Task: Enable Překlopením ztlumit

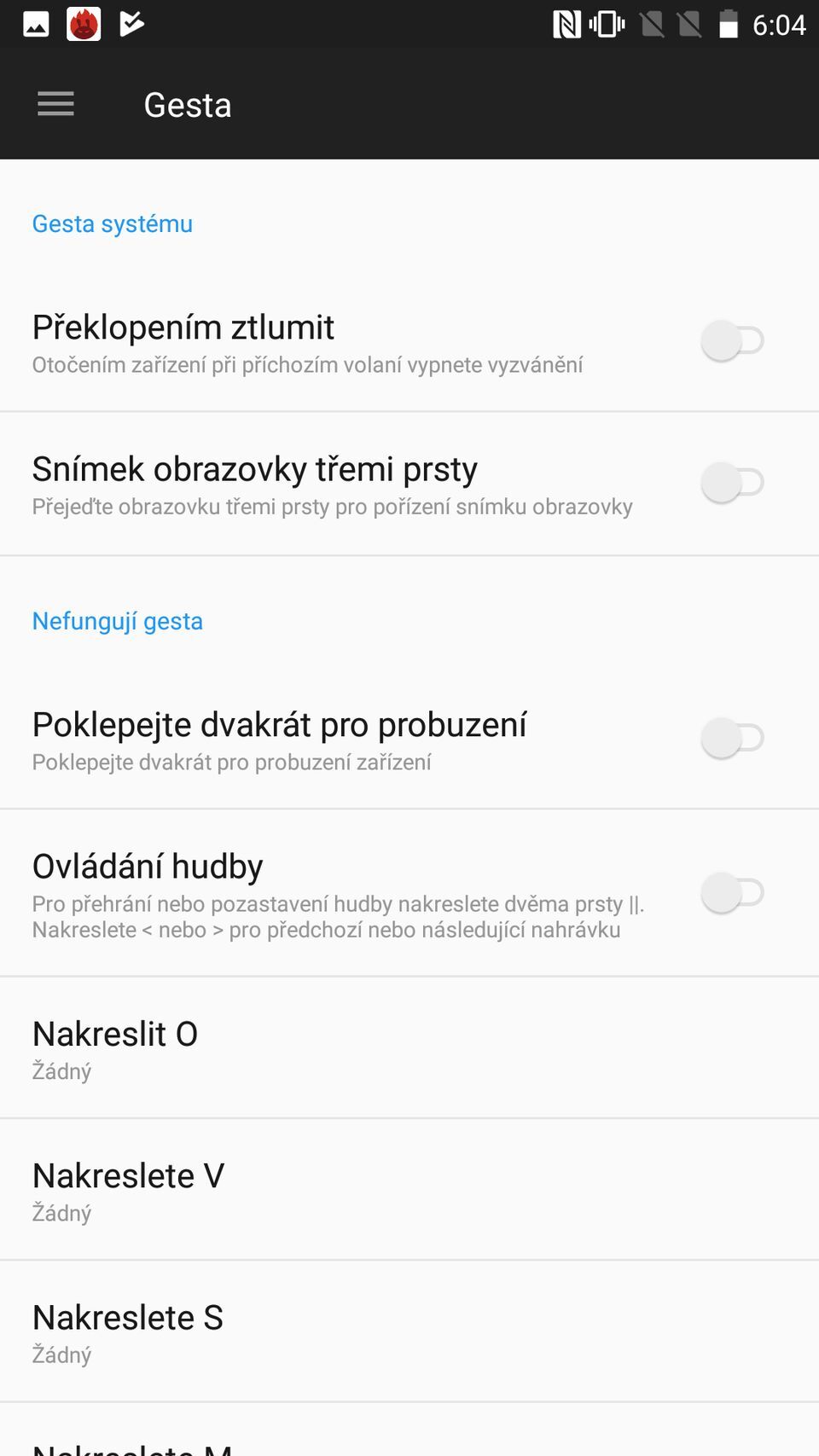Action: point(731,340)
